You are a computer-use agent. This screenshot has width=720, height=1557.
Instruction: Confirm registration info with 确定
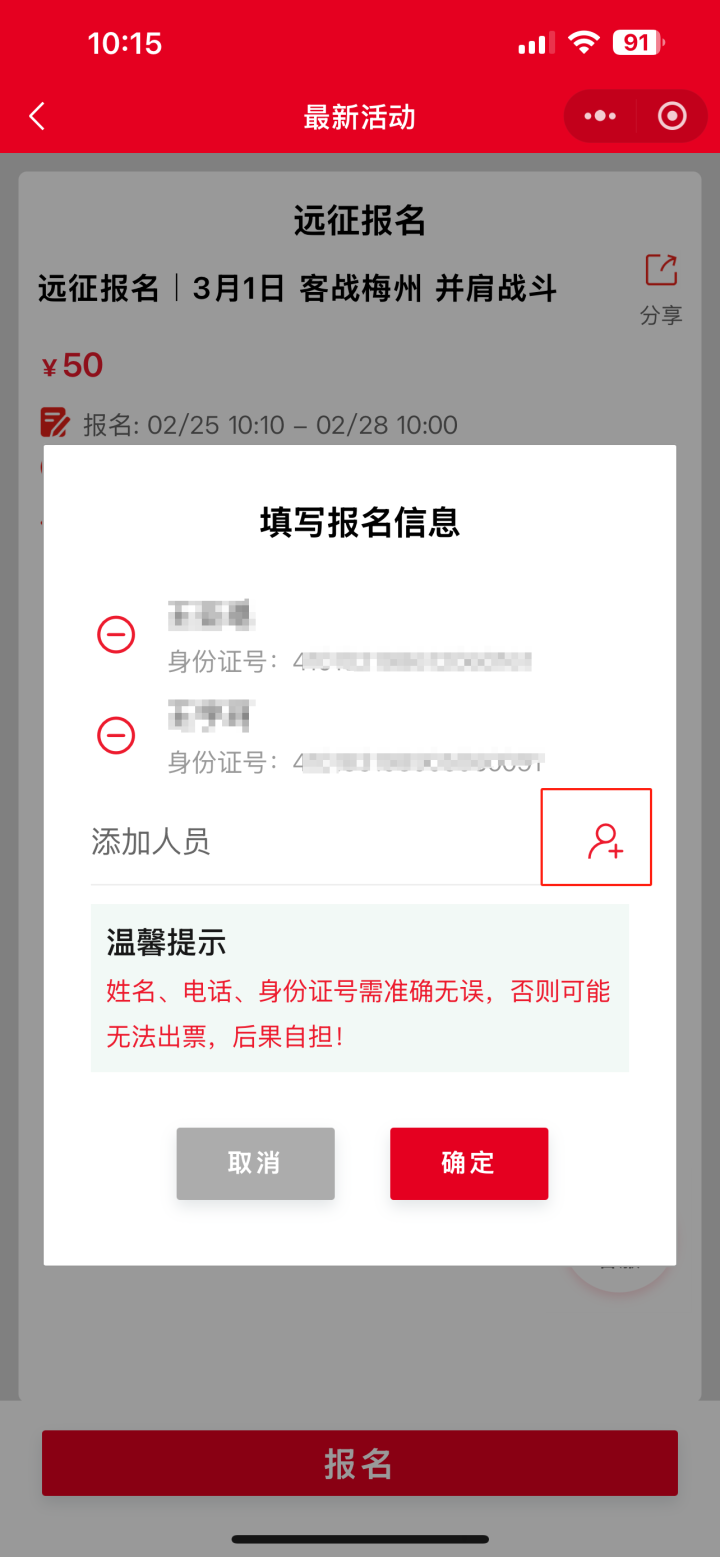pos(469,1163)
